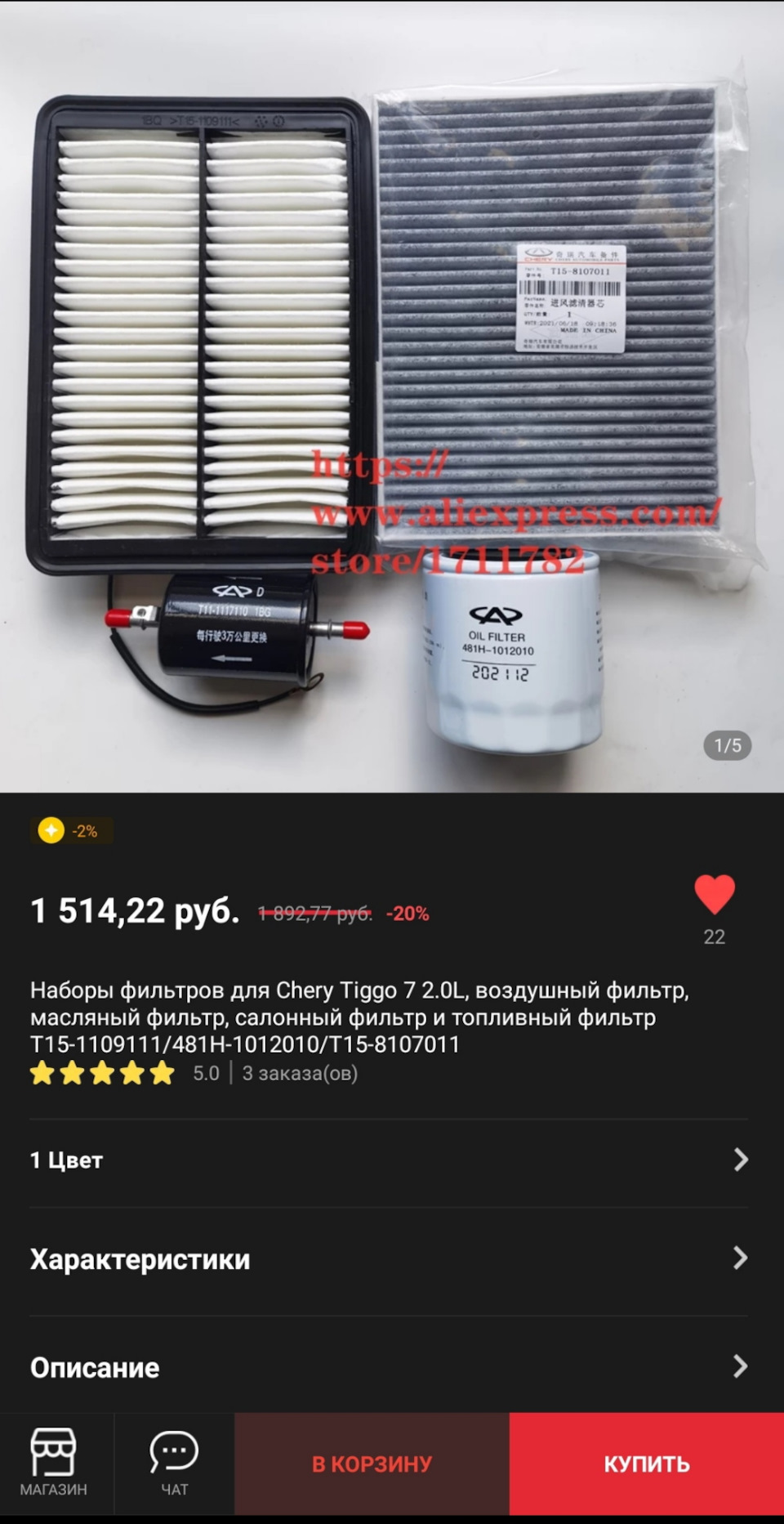Screen dimensions: 784x1524
Task: Open the product photo of the filter set
Action: 392,396
